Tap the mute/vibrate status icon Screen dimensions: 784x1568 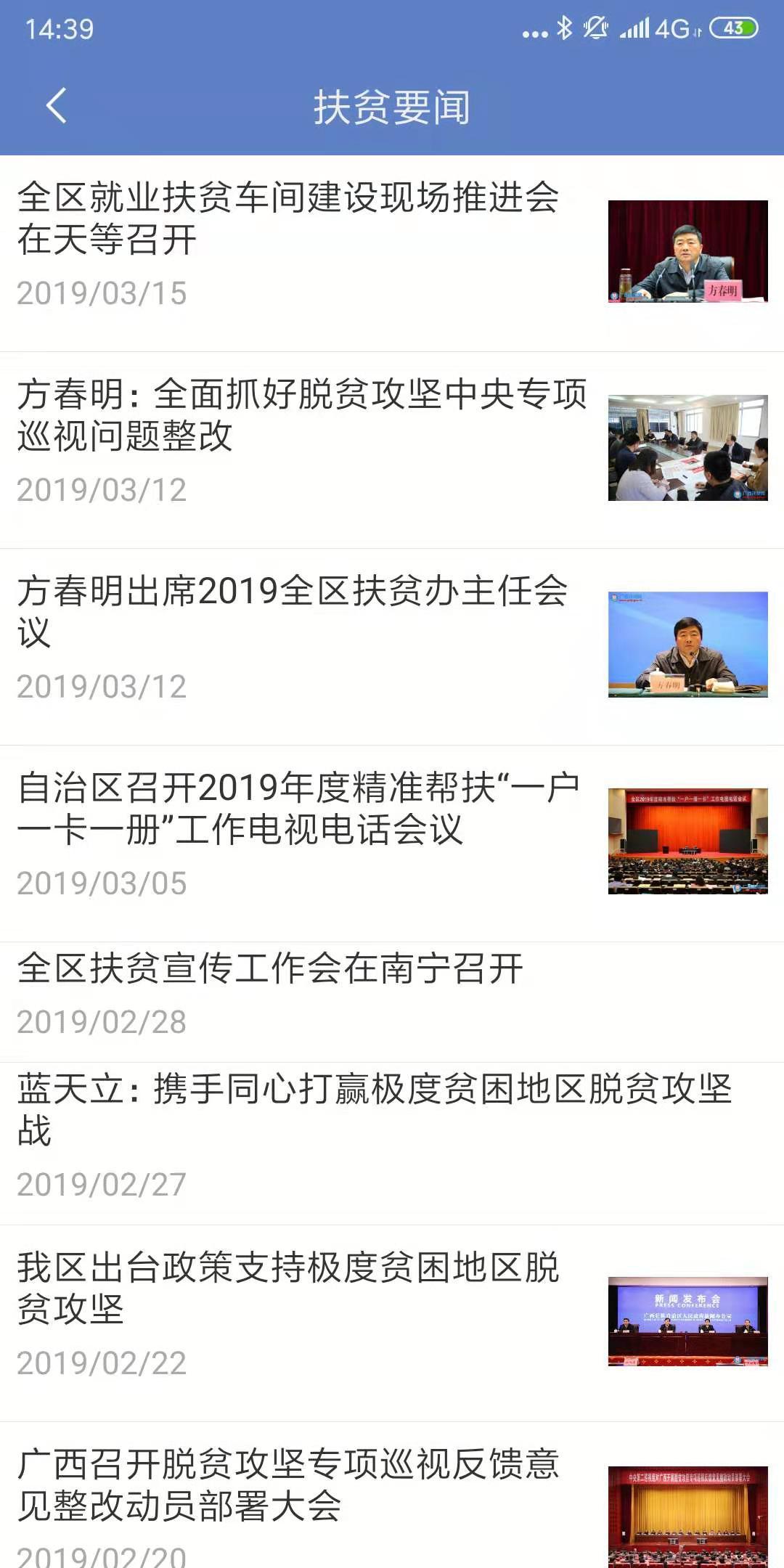[x=595, y=29]
